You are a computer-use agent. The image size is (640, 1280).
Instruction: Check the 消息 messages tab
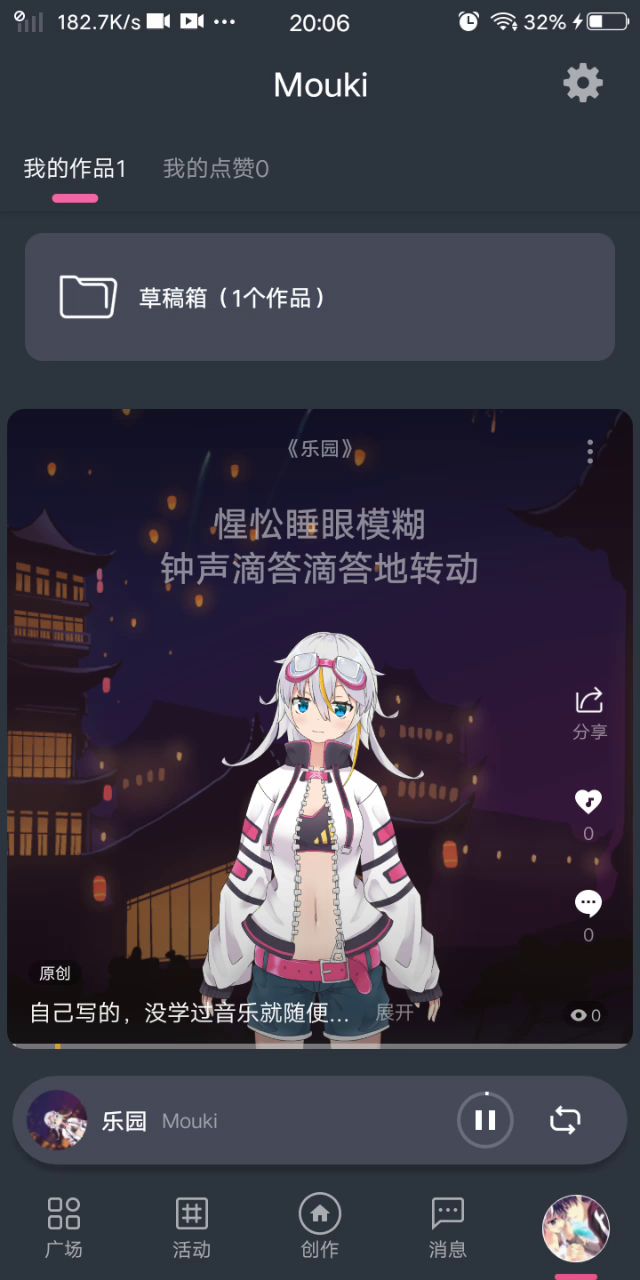447,1226
